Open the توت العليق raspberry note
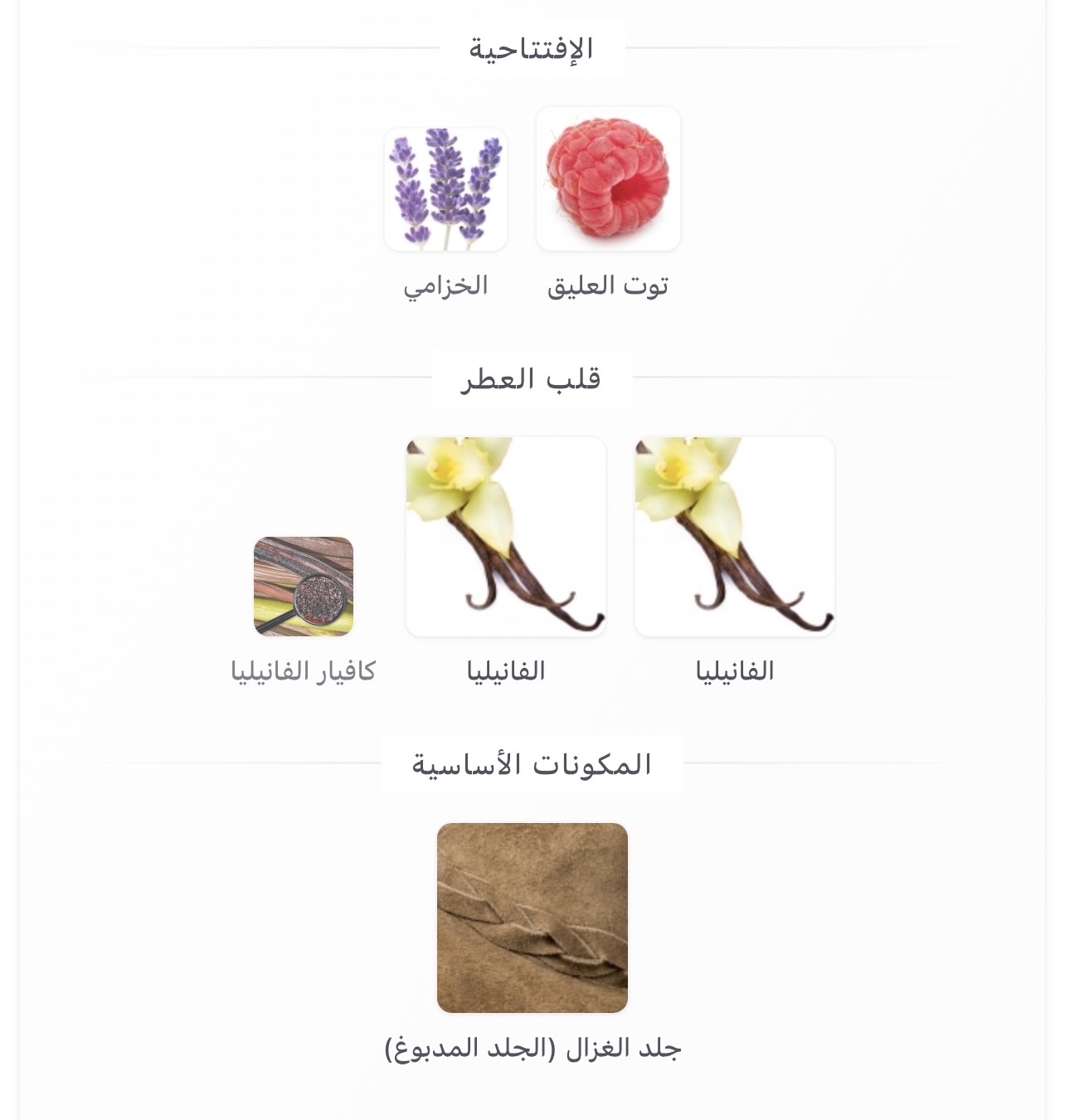Screen dimensions: 1065x1120 point(608,179)
